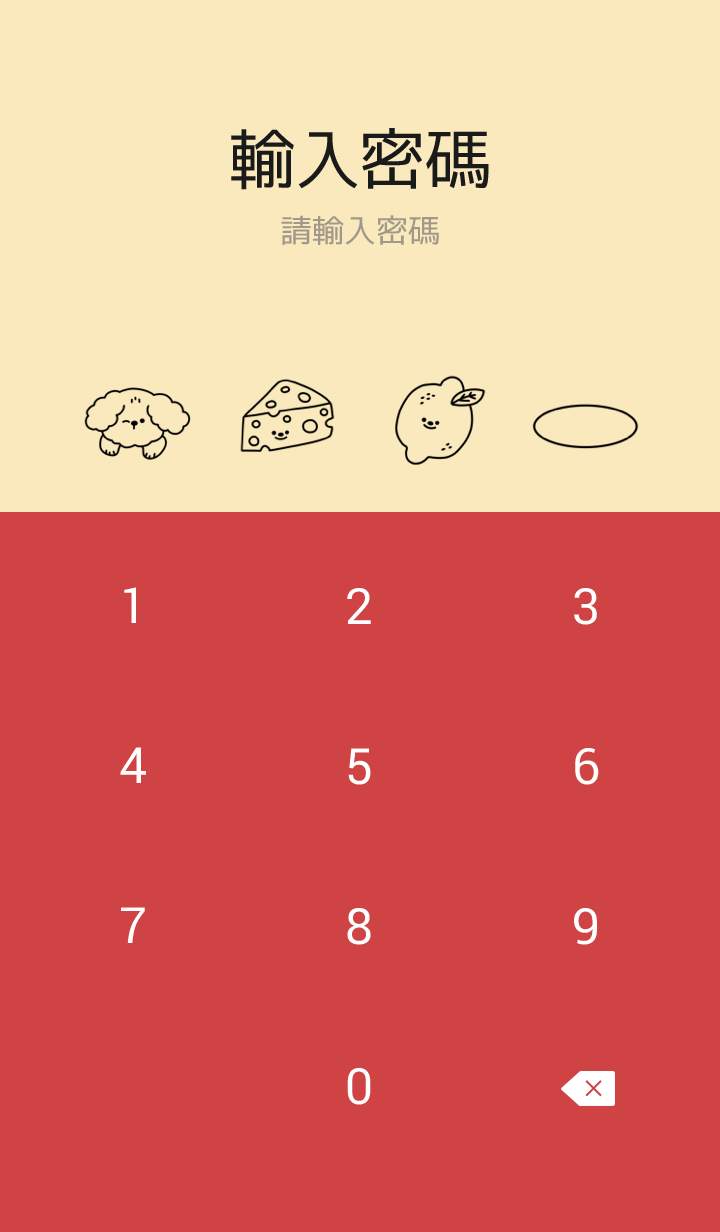Screen dimensions: 720x1232
Task: Tap the number 6 key
Action: pos(585,767)
